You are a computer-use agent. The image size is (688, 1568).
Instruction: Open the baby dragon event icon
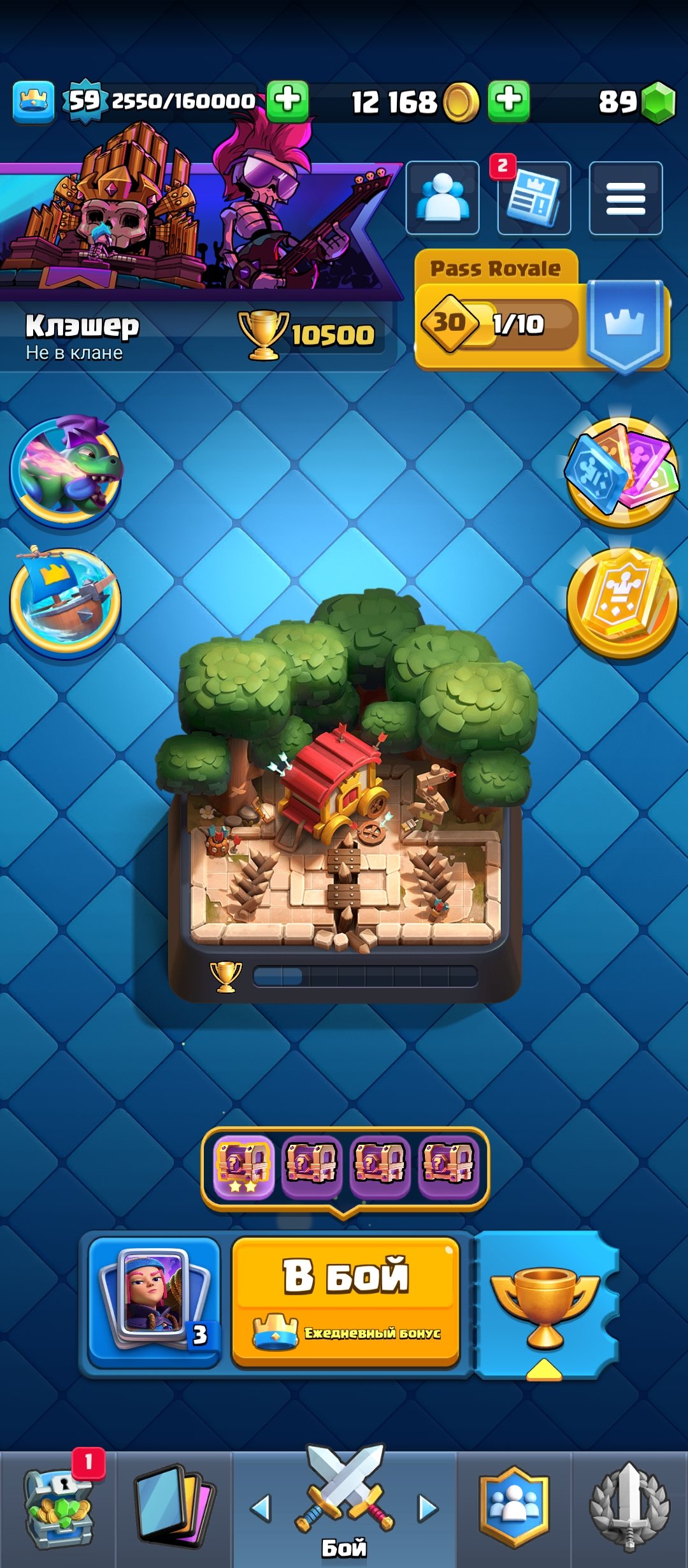(66, 470)
